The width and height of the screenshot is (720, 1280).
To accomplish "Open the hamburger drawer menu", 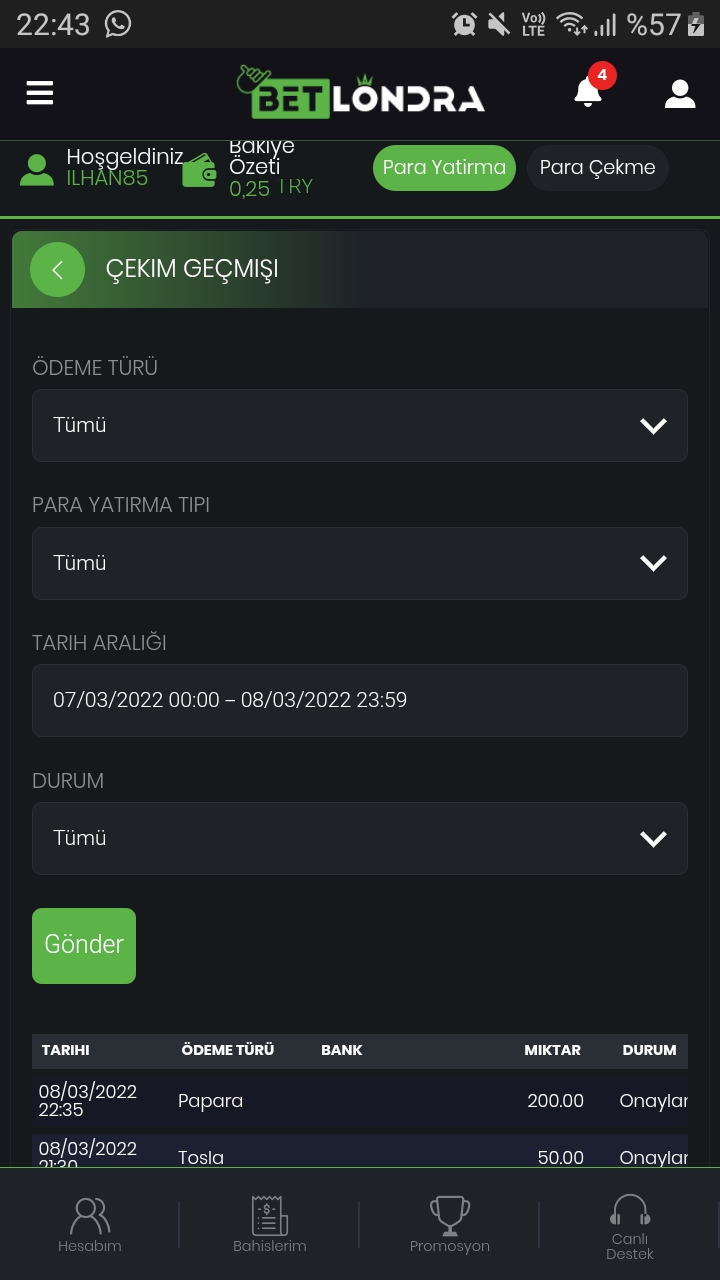I will pyautogui.click(x=40, y=94).
